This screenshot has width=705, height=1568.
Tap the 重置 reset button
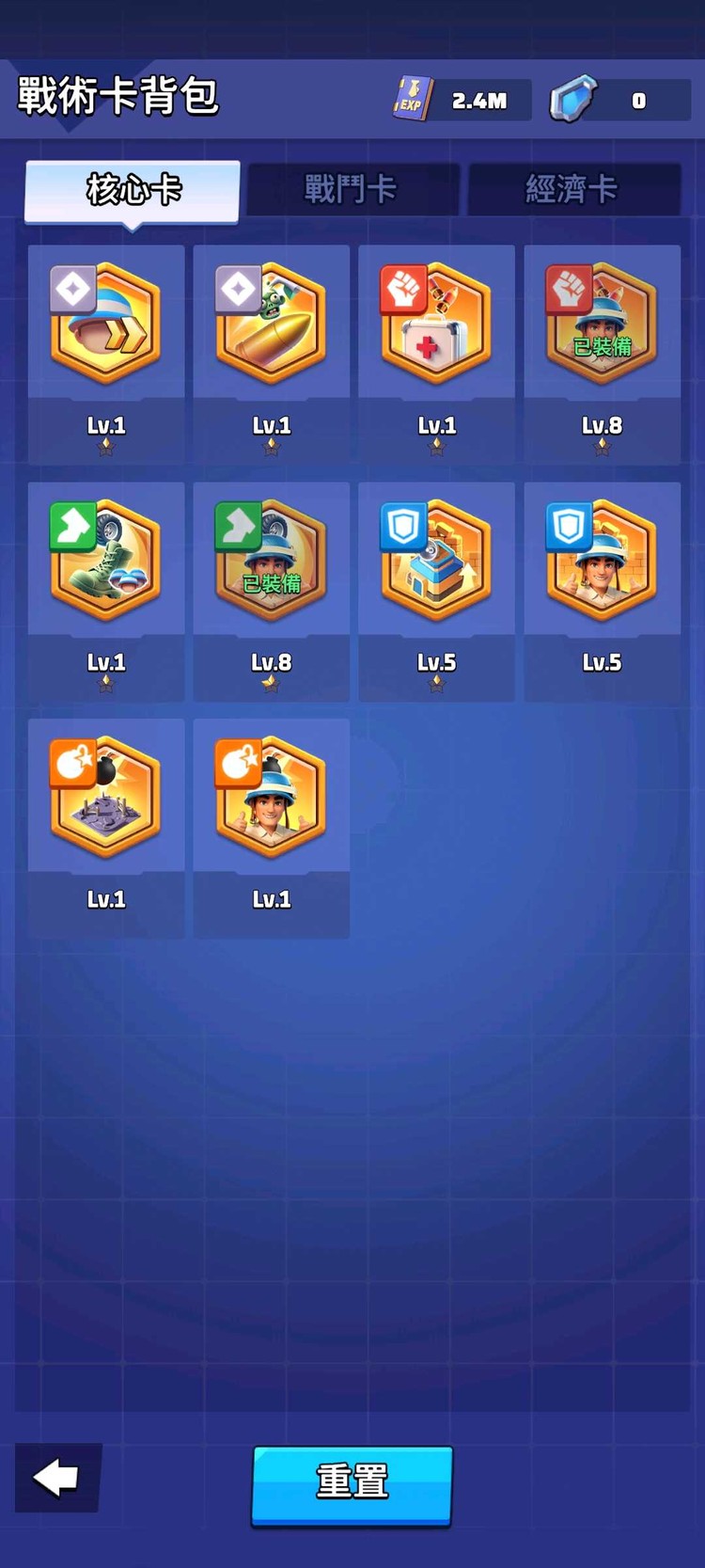pyautogui.click(x=352, y=1482)
